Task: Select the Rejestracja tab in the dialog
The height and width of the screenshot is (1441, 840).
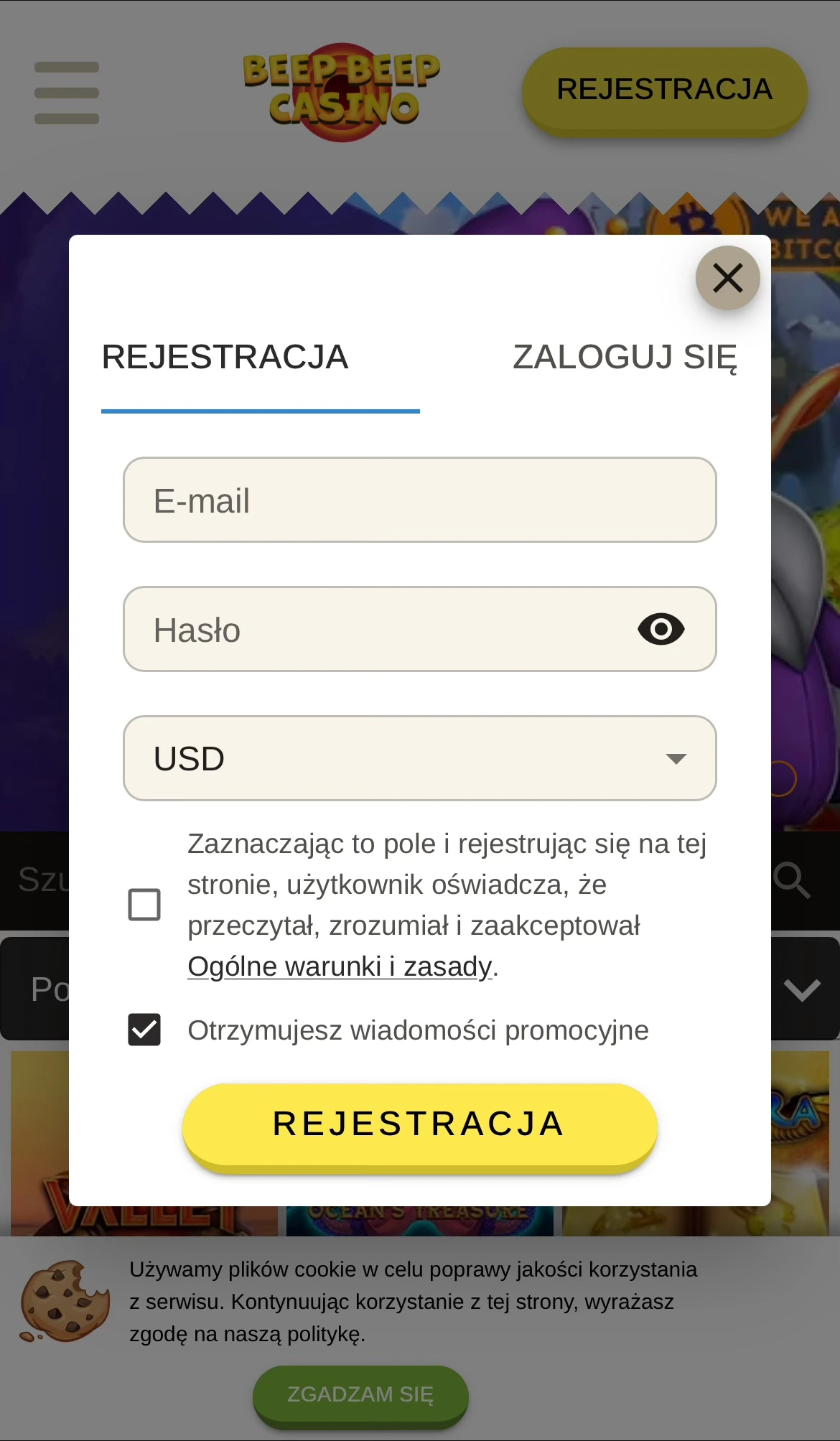Action: tap(225, 358)
